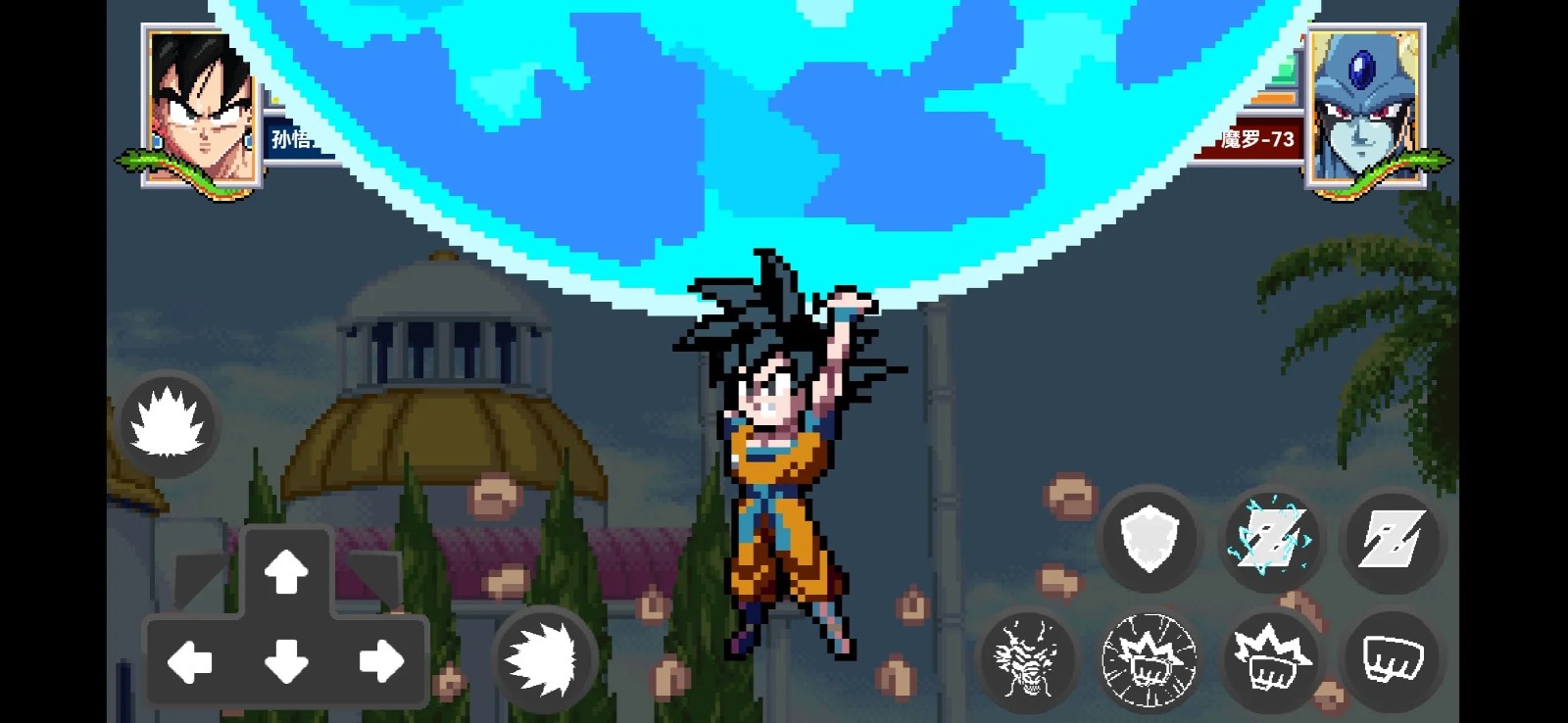Tap the plain Z skill button
Screen dimensions: 1568x723
point(1392,538)
